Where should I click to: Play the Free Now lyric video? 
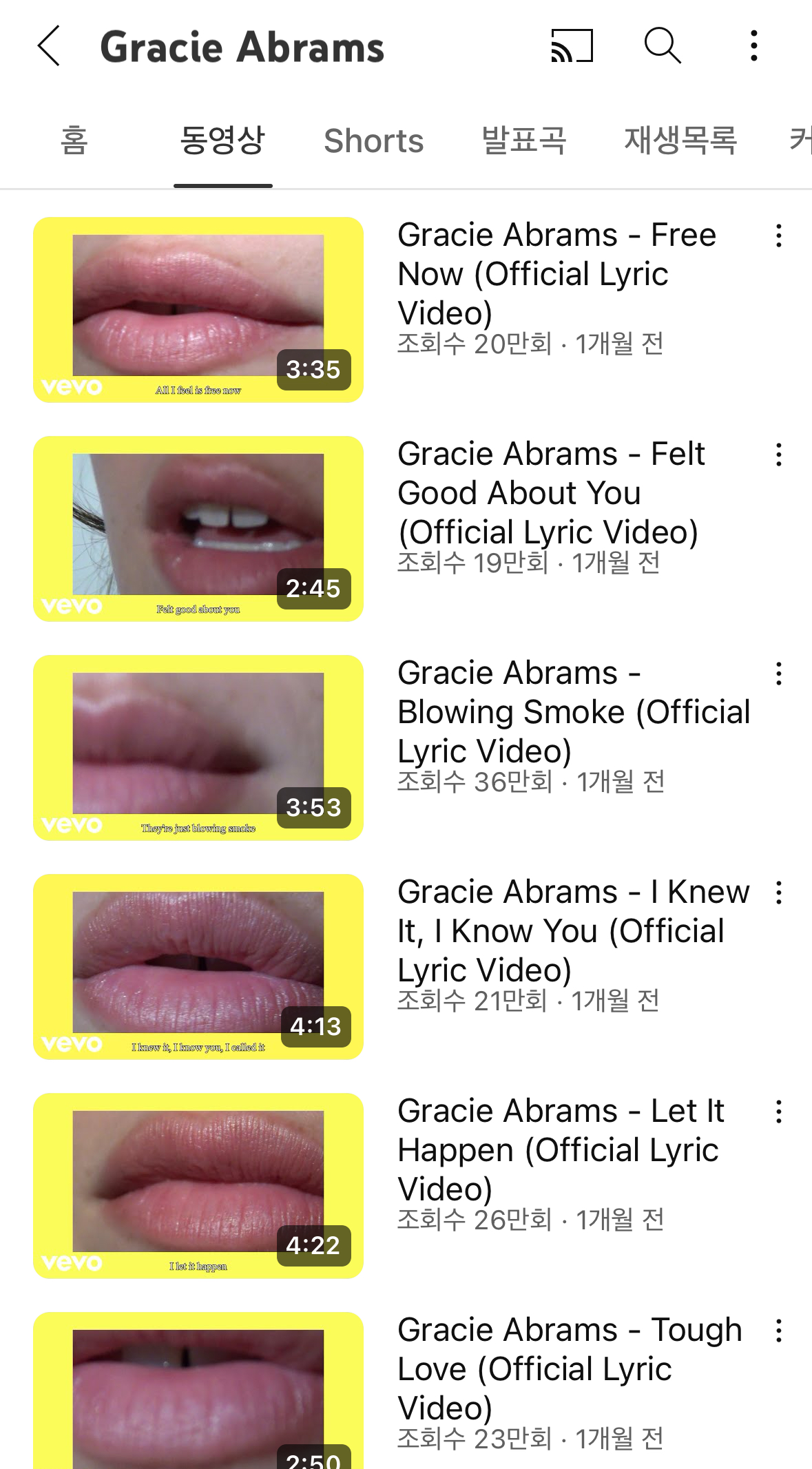click(198, 310)
